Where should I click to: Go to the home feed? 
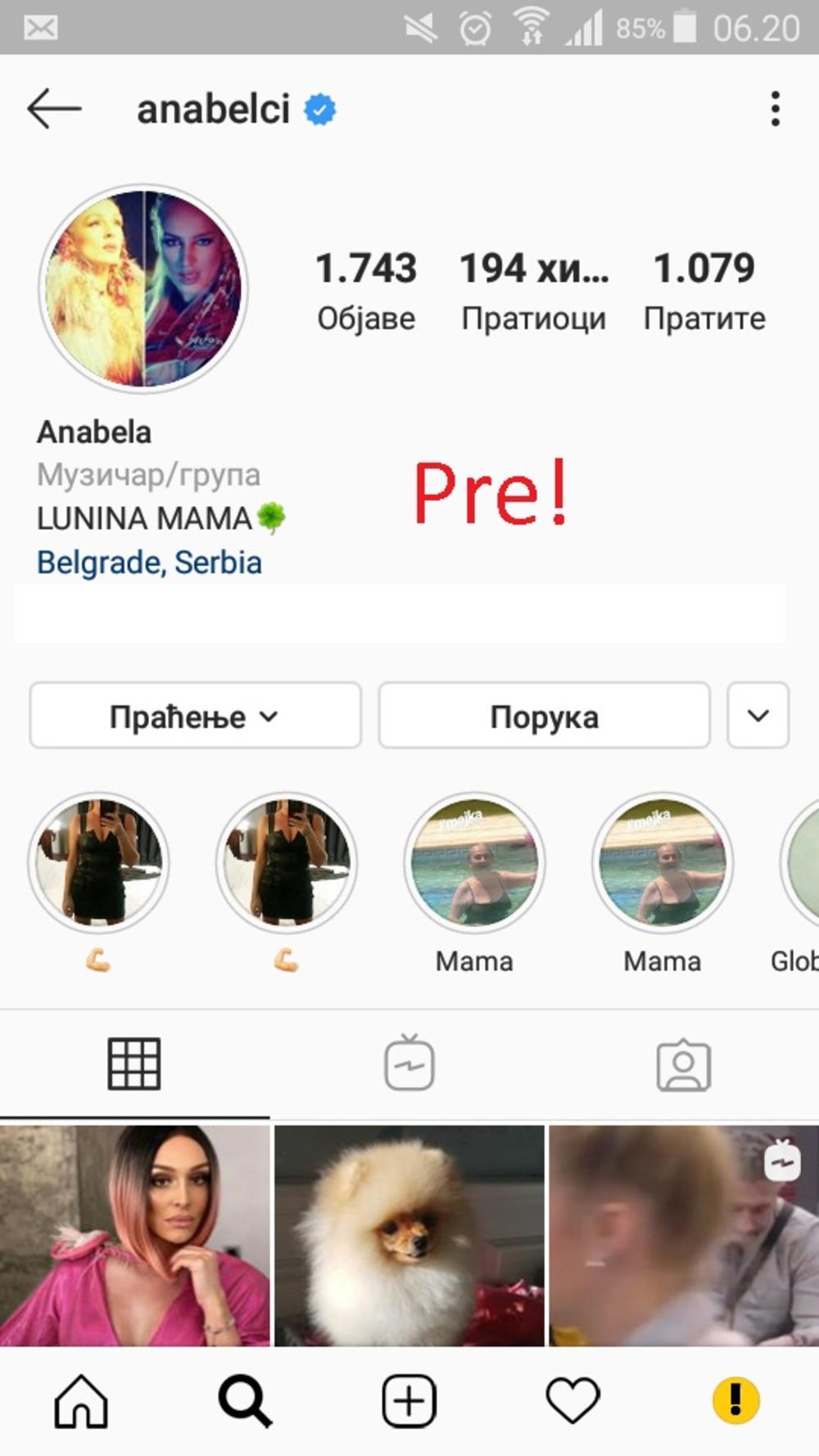[81, 1400]
